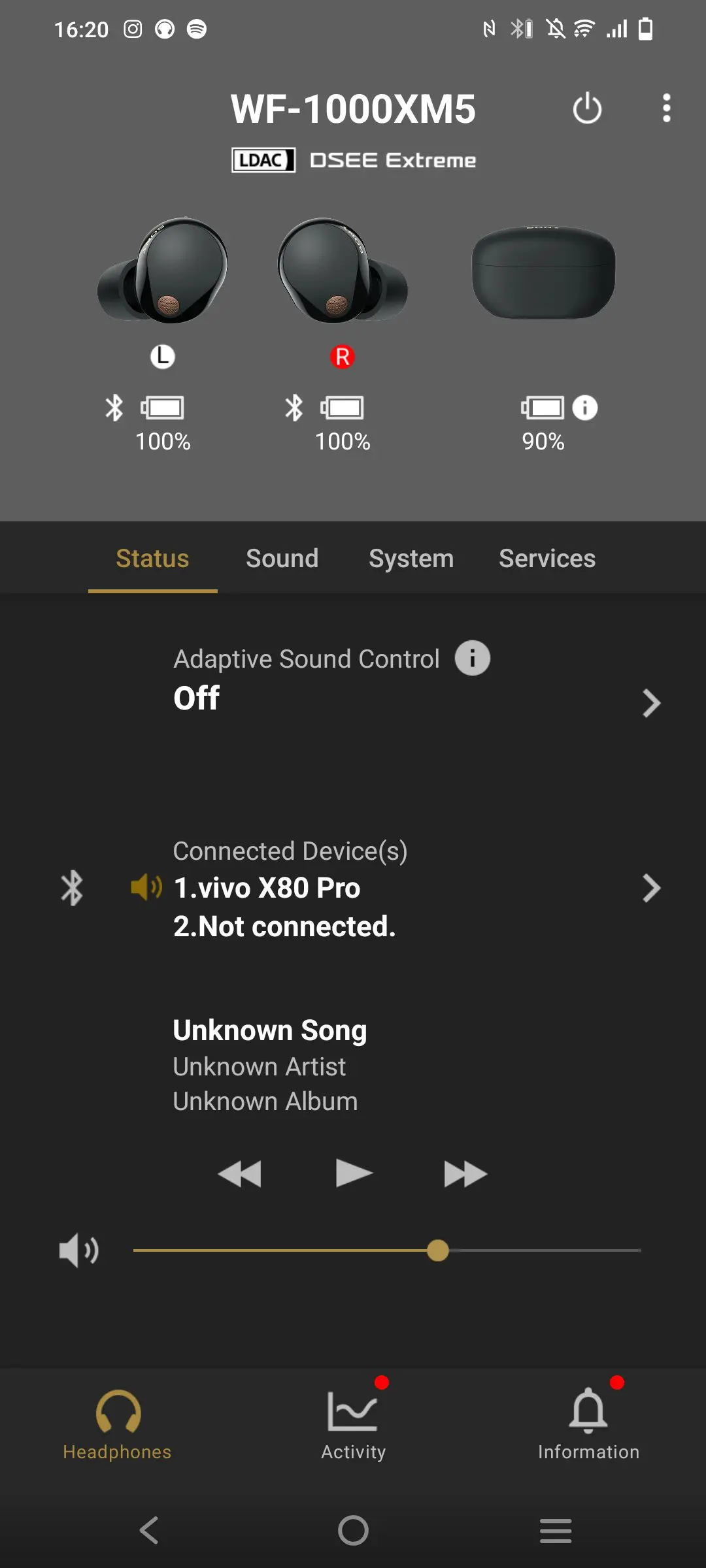
Task: Open the Activity tab
Action: tap(354, 1425)
